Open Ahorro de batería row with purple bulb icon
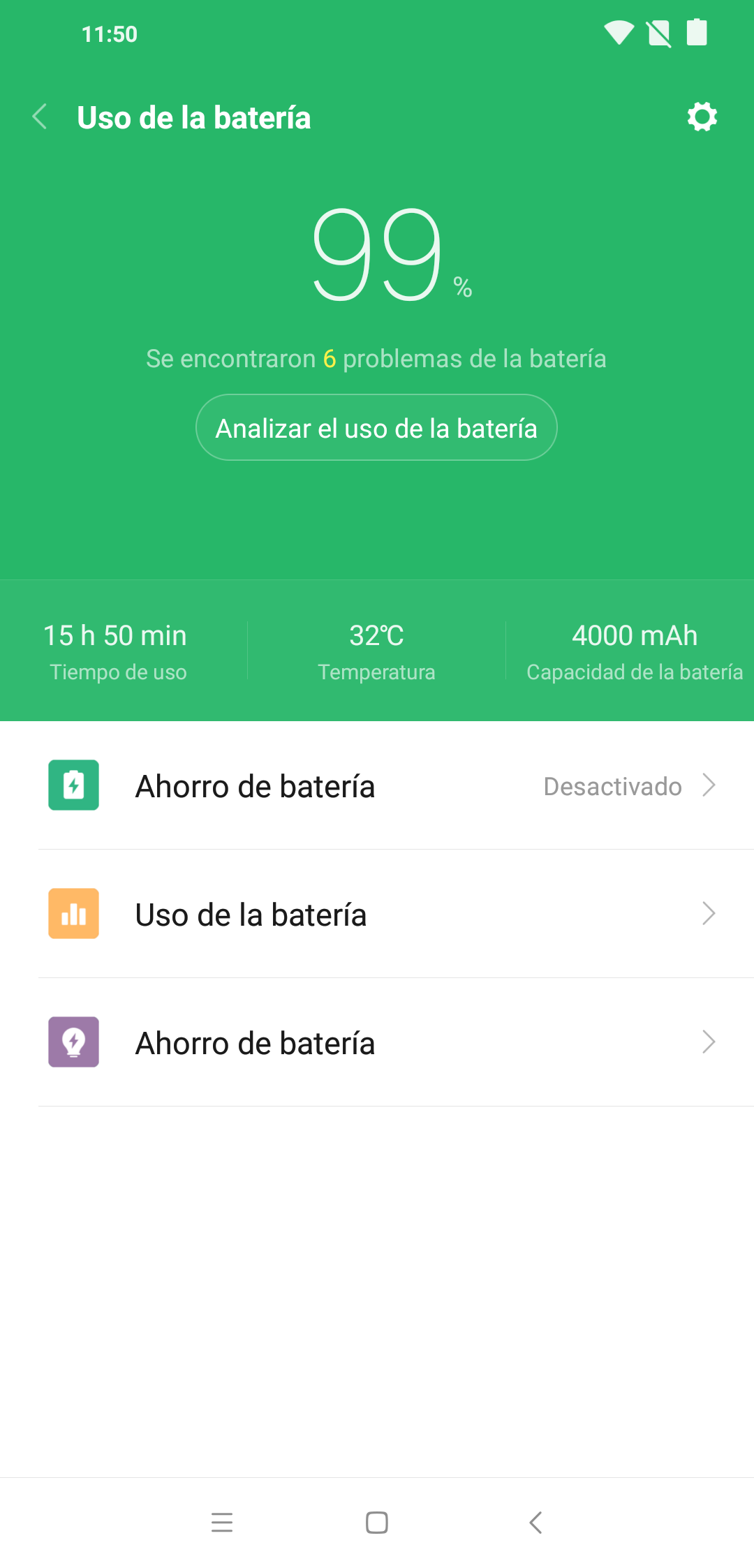 coord(377,1042)
